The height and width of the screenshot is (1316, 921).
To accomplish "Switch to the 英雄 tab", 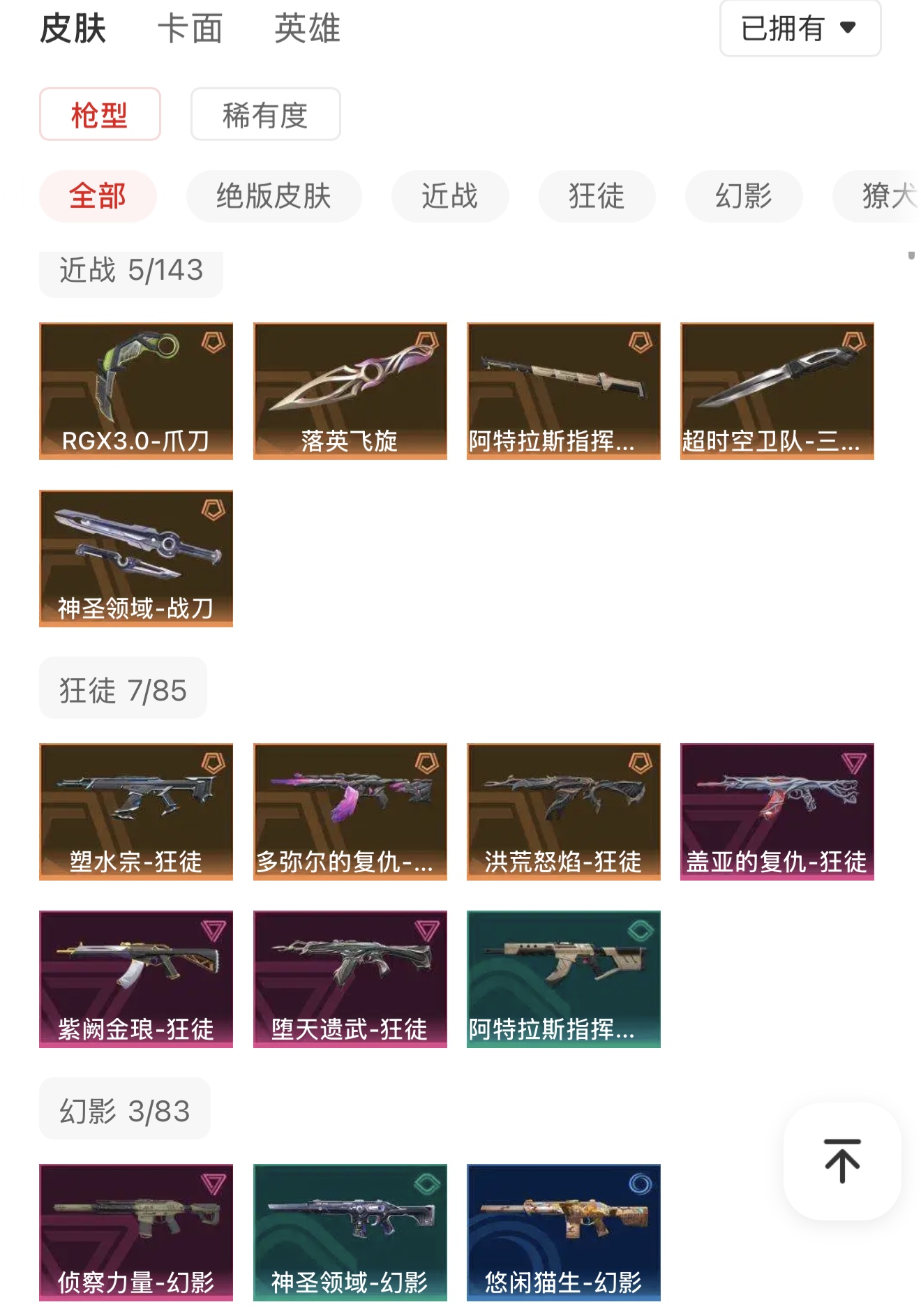I will tap(307, 29).
